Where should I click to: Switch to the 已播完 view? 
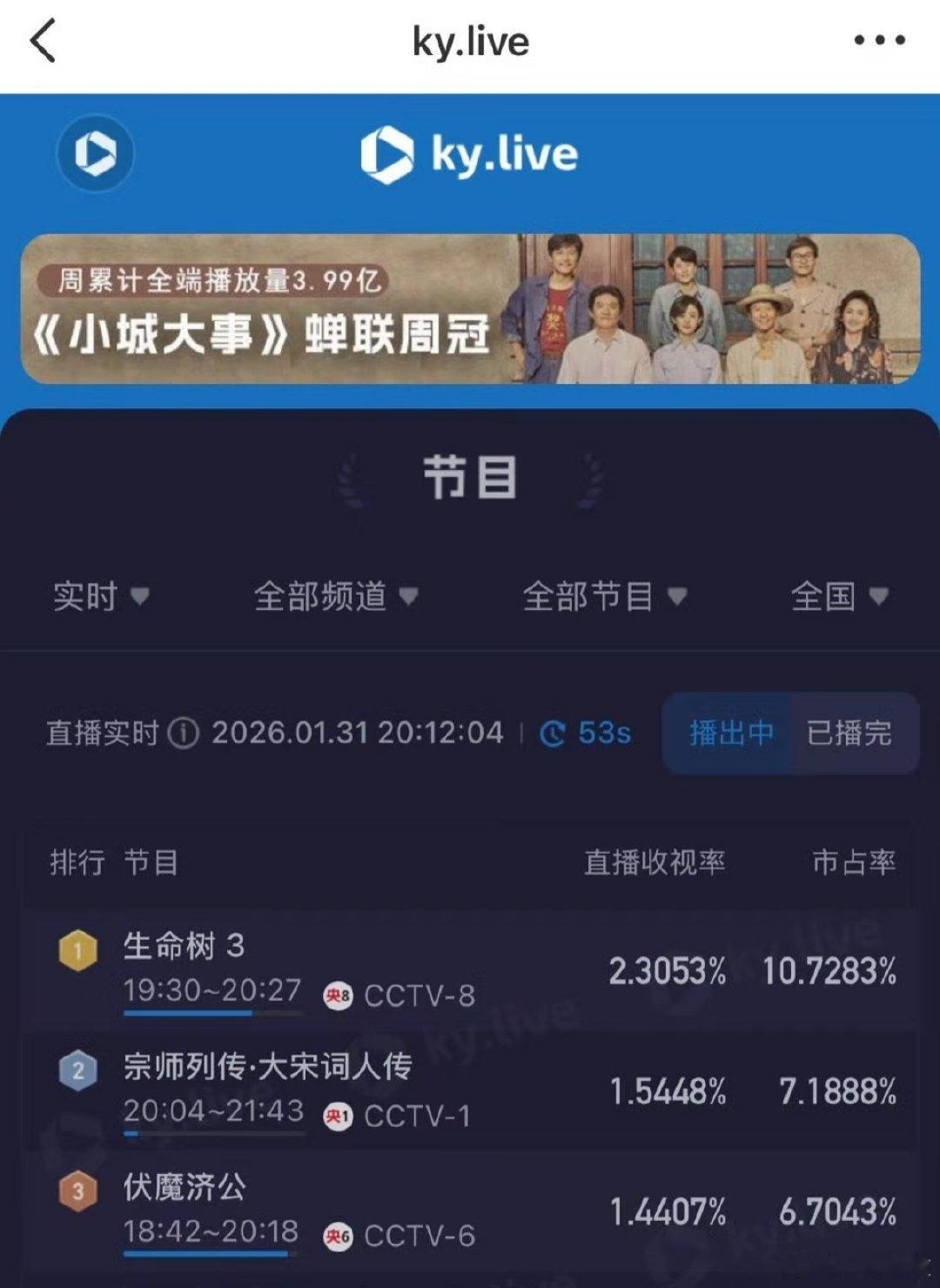[x=849, y=734]
